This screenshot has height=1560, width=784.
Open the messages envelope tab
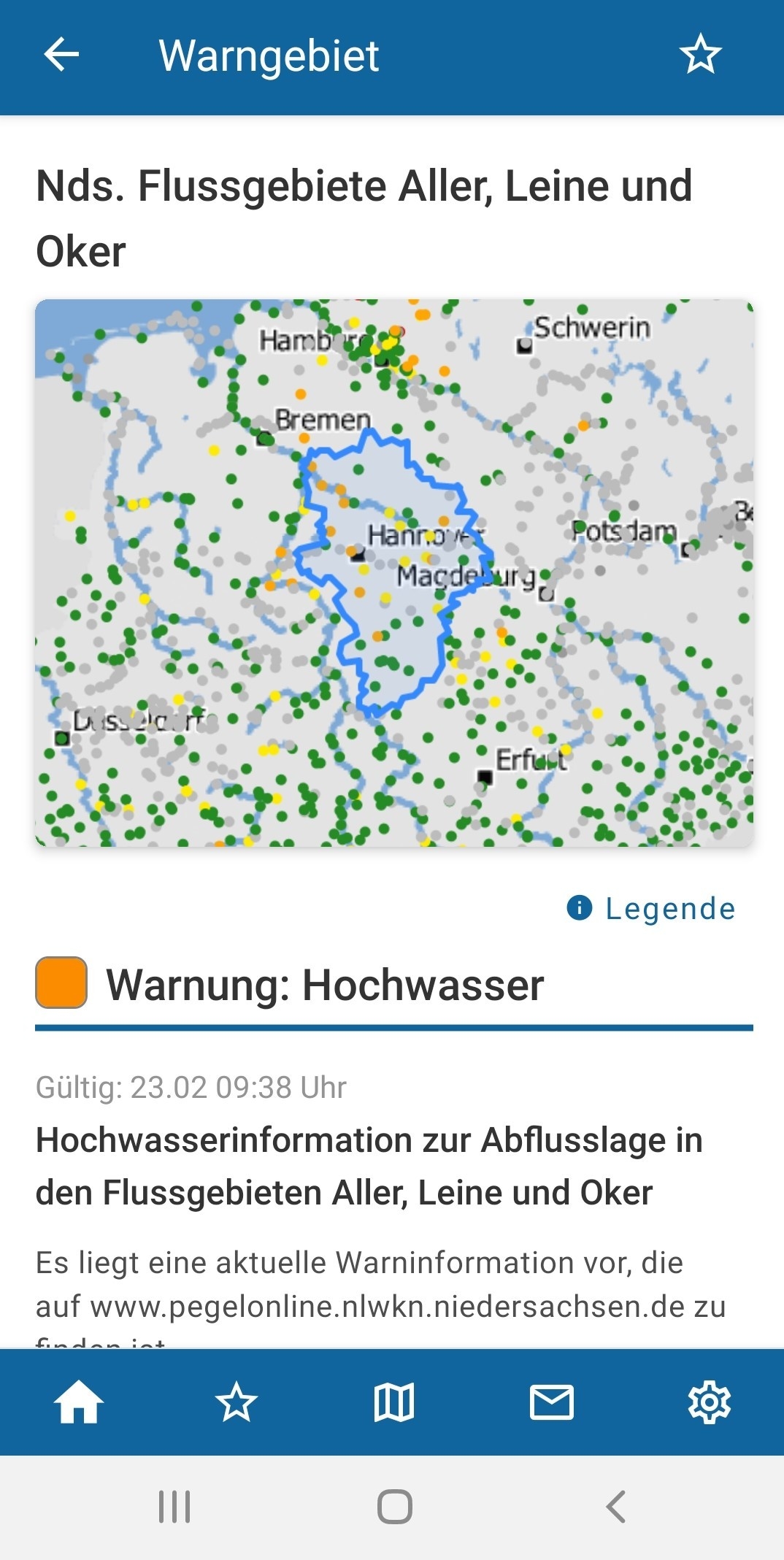(x=552, y=1402)
